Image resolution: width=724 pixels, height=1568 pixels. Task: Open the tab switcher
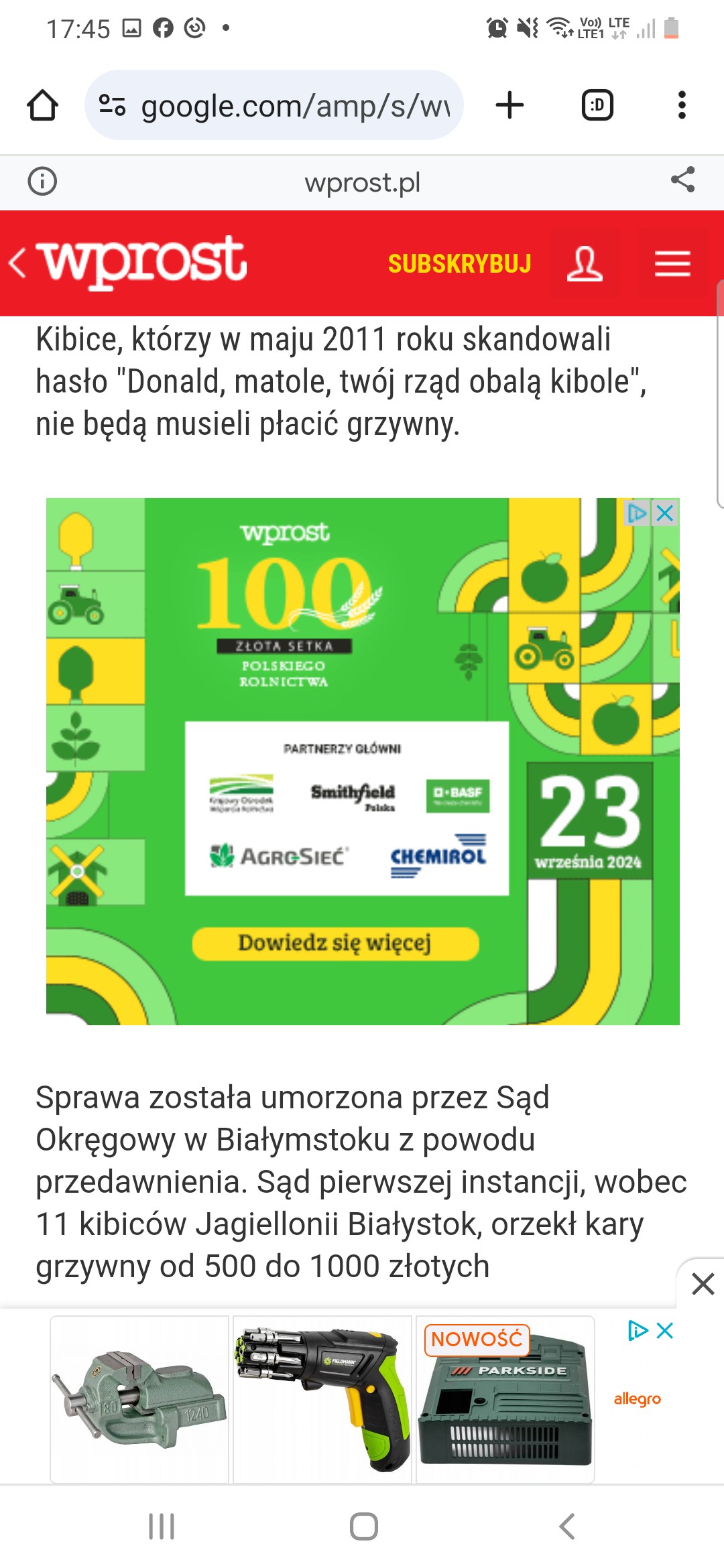[x=597, y=105]
